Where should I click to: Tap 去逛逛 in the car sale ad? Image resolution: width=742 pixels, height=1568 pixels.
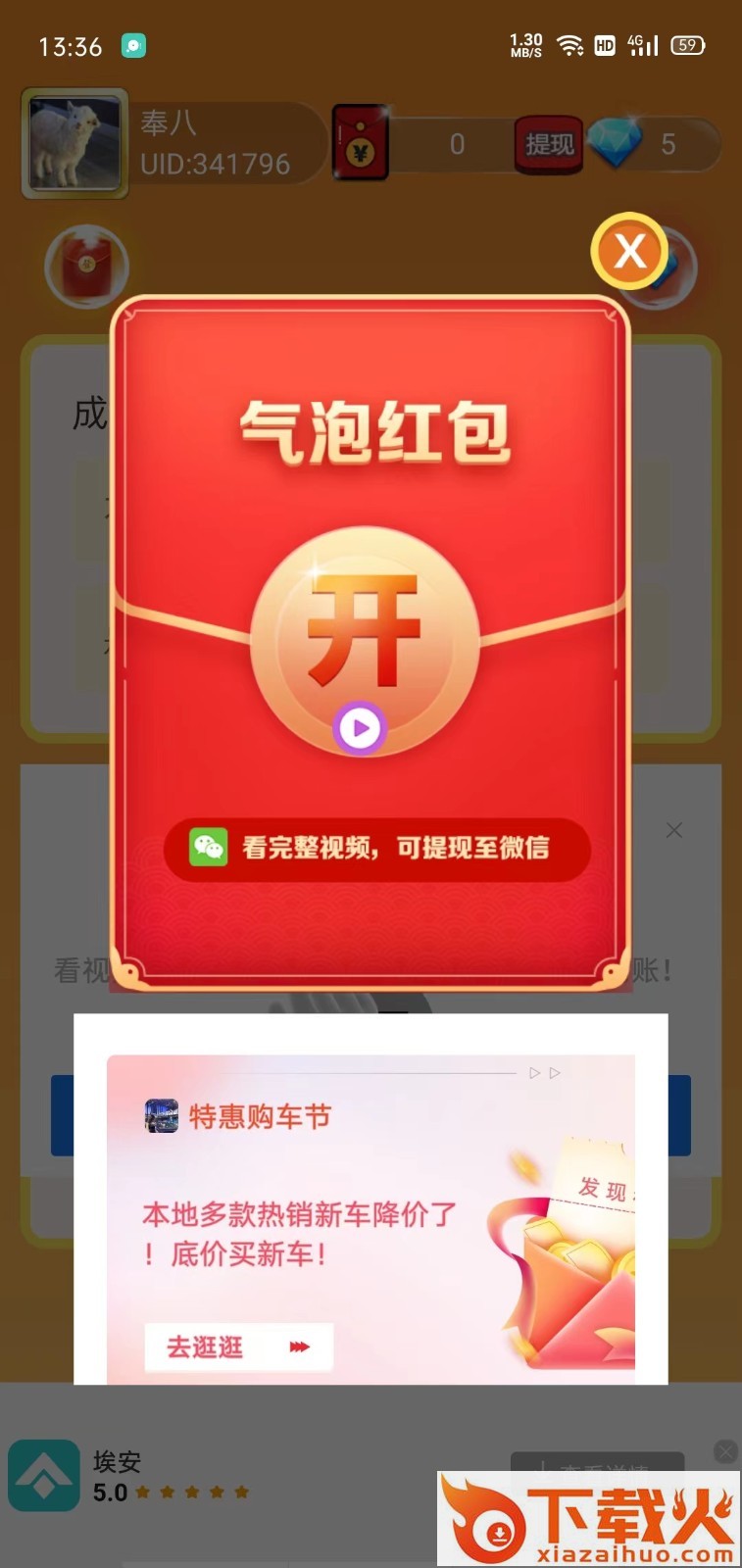(x=239, y=1347)
